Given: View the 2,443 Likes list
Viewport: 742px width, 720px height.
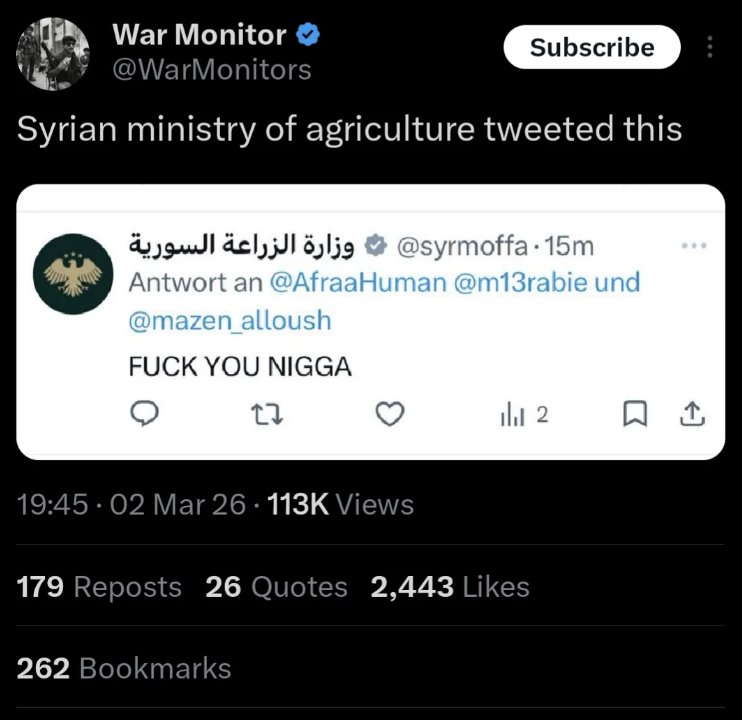Looking at the screenshot, I should pos(449,587).
